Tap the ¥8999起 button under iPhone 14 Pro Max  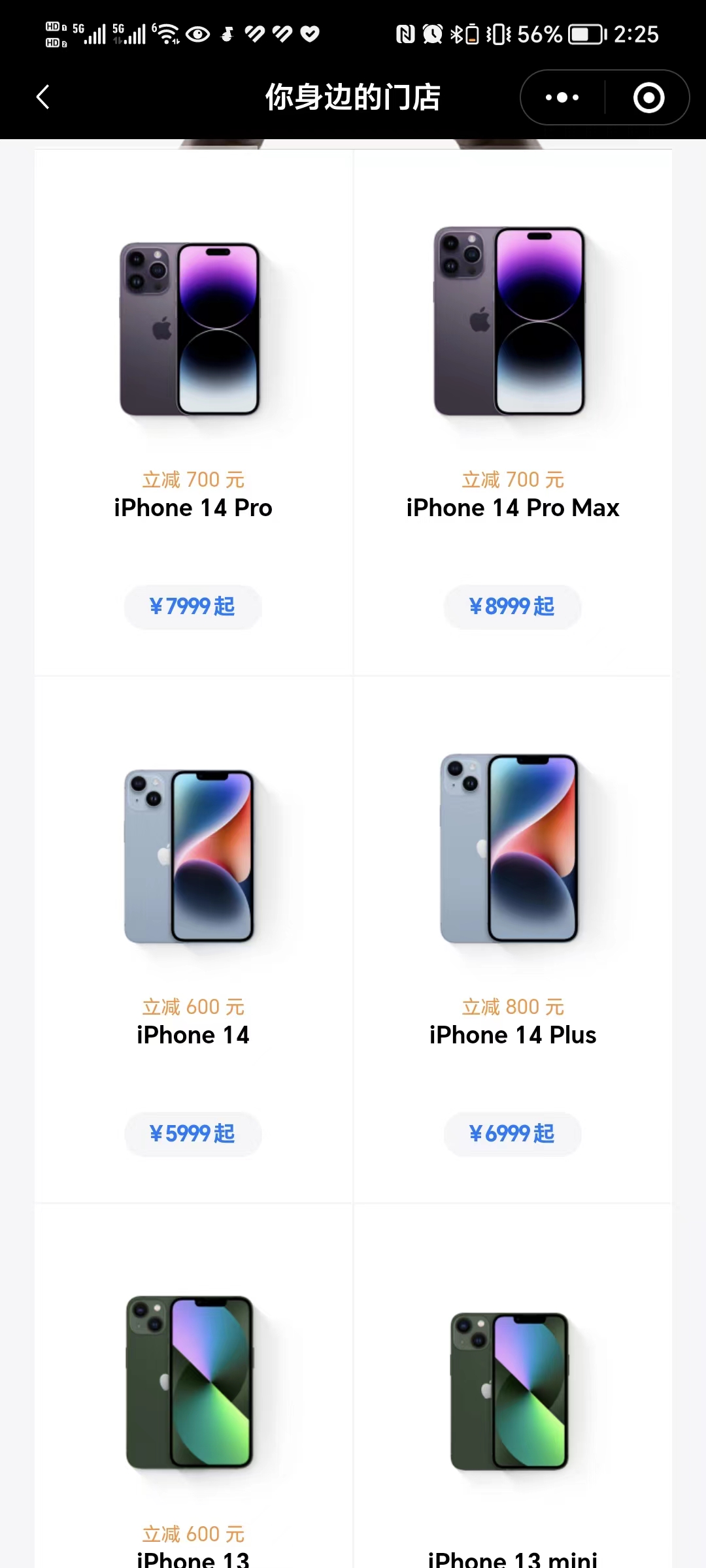[513, 607]
